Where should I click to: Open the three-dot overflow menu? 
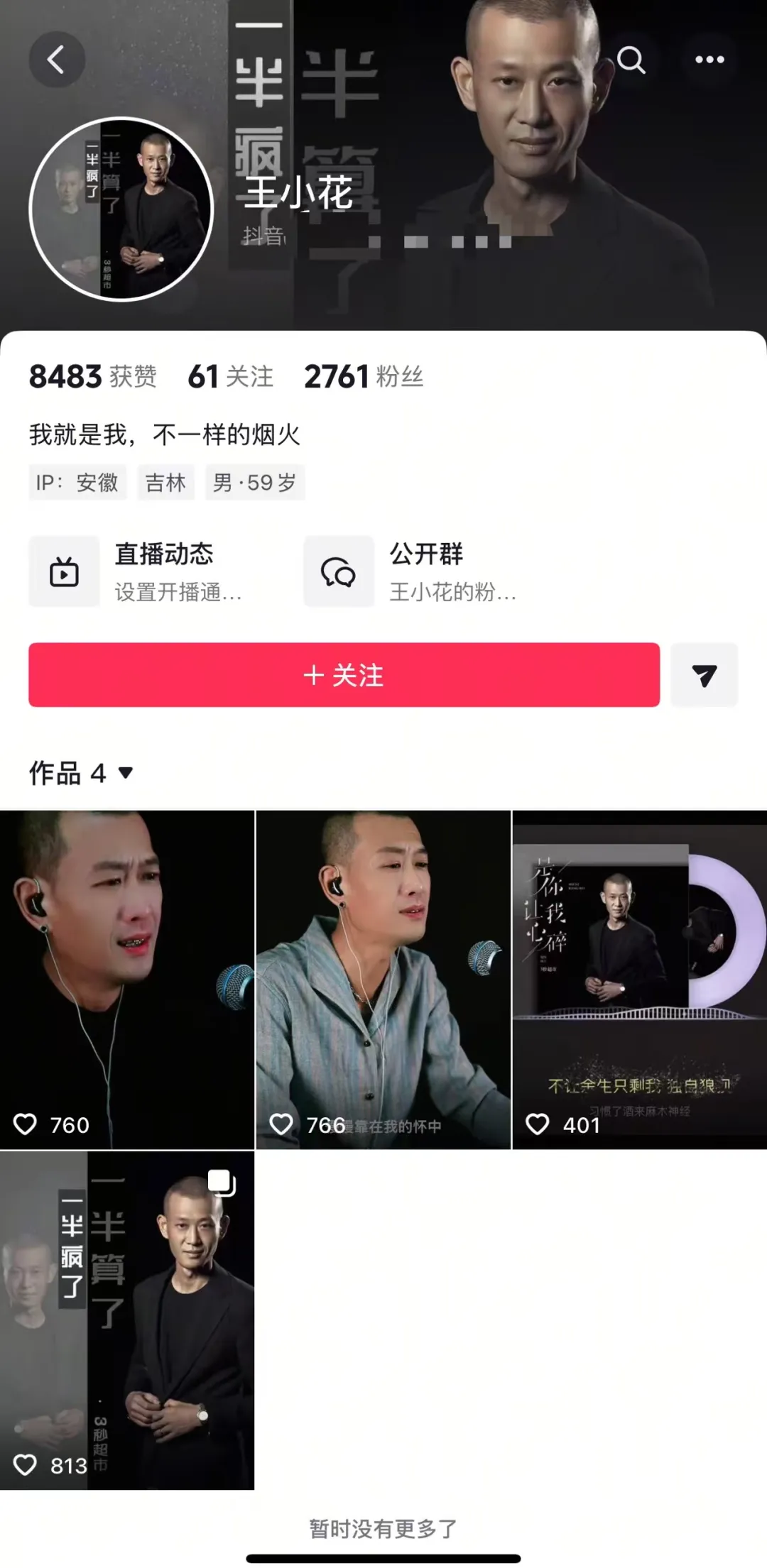709,60
